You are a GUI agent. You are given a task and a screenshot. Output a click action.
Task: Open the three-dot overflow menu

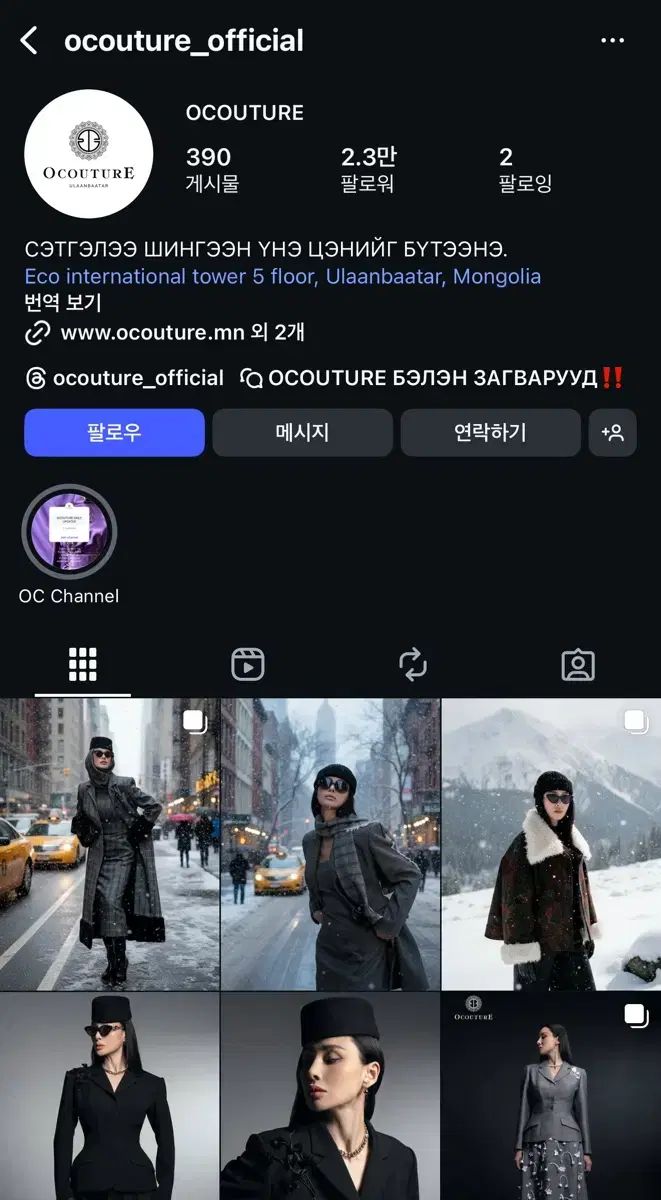[x=612, y=41]
